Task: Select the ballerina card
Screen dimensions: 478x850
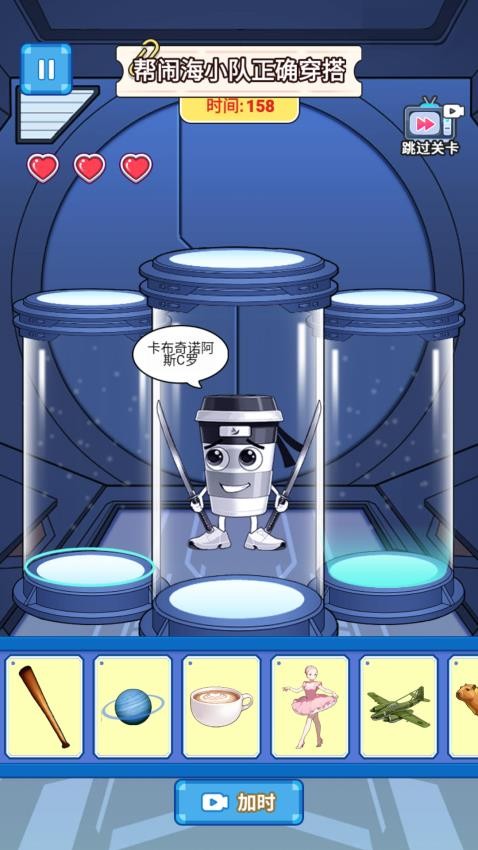Action: (x=310, y=706)
